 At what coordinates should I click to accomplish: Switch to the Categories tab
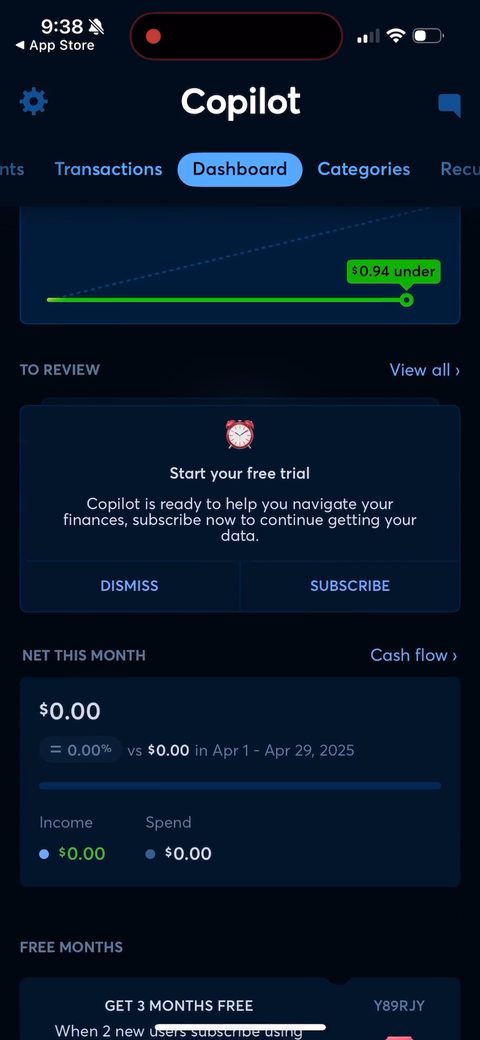(363, 169)
